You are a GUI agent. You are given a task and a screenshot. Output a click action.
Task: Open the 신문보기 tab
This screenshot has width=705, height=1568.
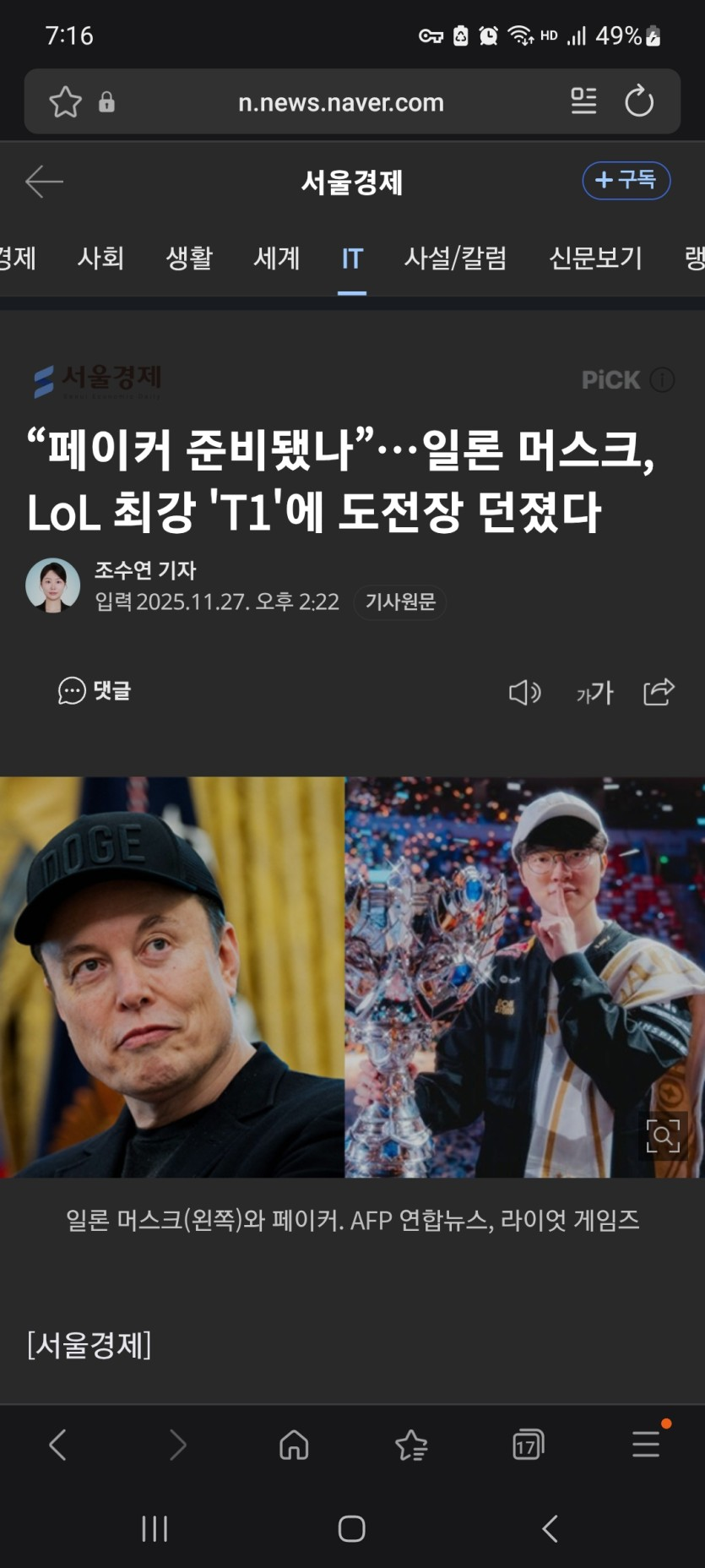[x=595, y=258]
